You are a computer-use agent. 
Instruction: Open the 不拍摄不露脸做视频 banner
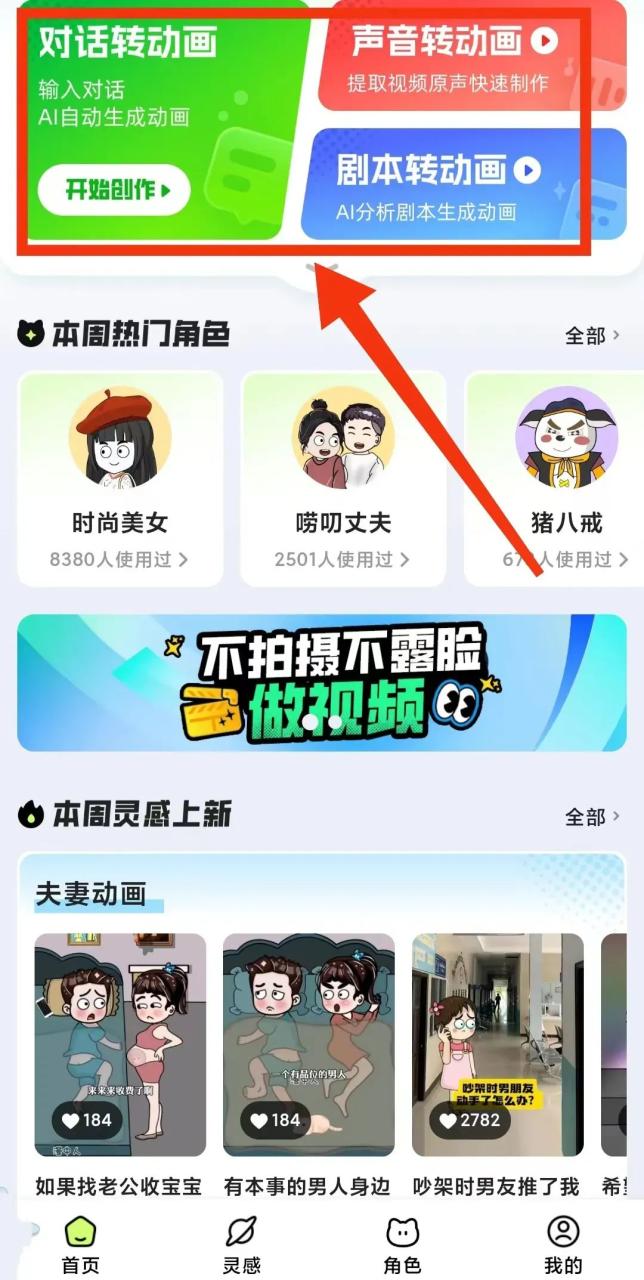pos(322,683)
